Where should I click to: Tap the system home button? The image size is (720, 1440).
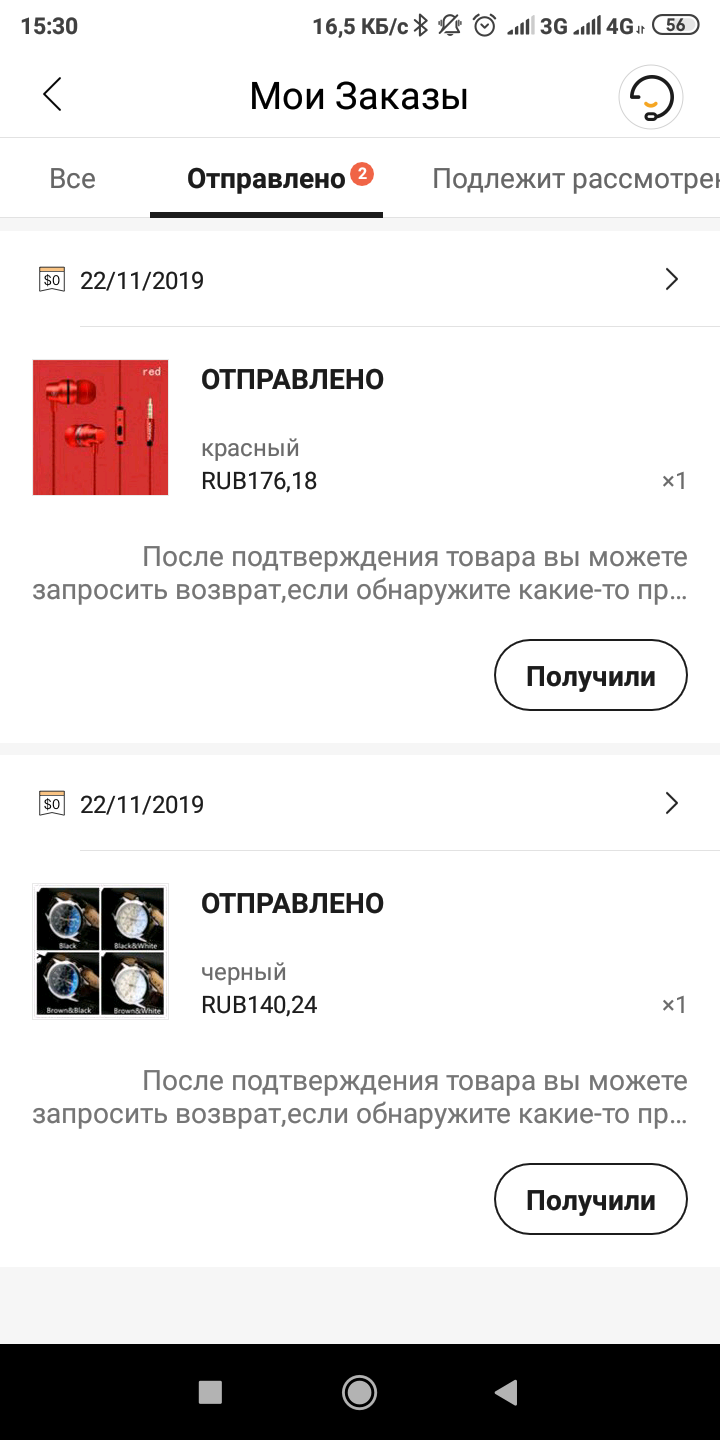click(359, 1391)
